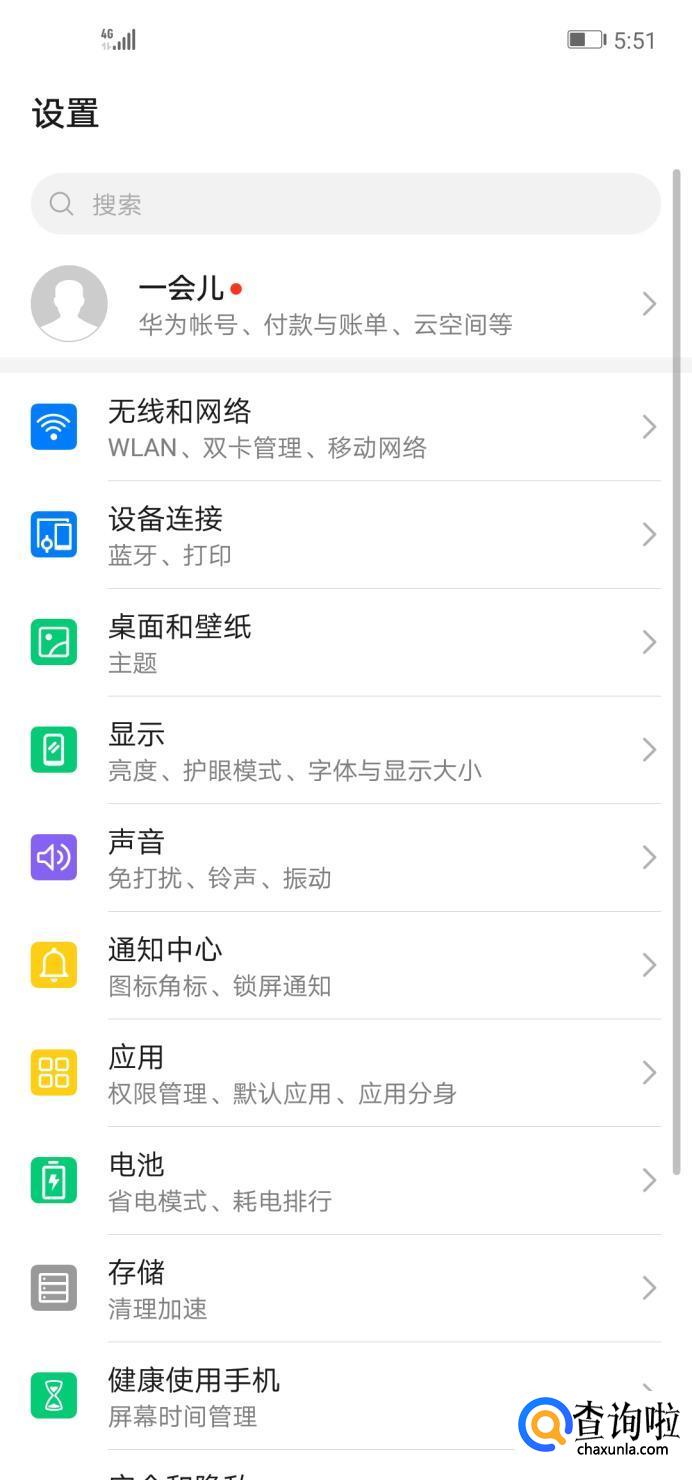
Task: View 存储 storage settings
Action: click(x=345, y=1288)
